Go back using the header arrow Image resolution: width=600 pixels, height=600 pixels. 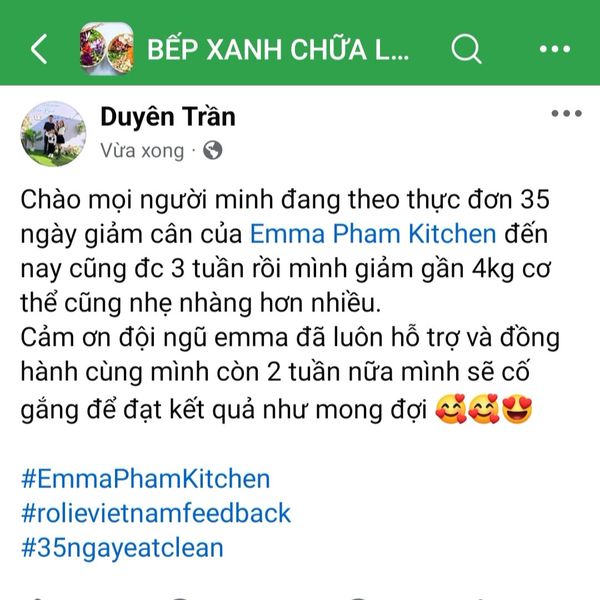(39, 49)
